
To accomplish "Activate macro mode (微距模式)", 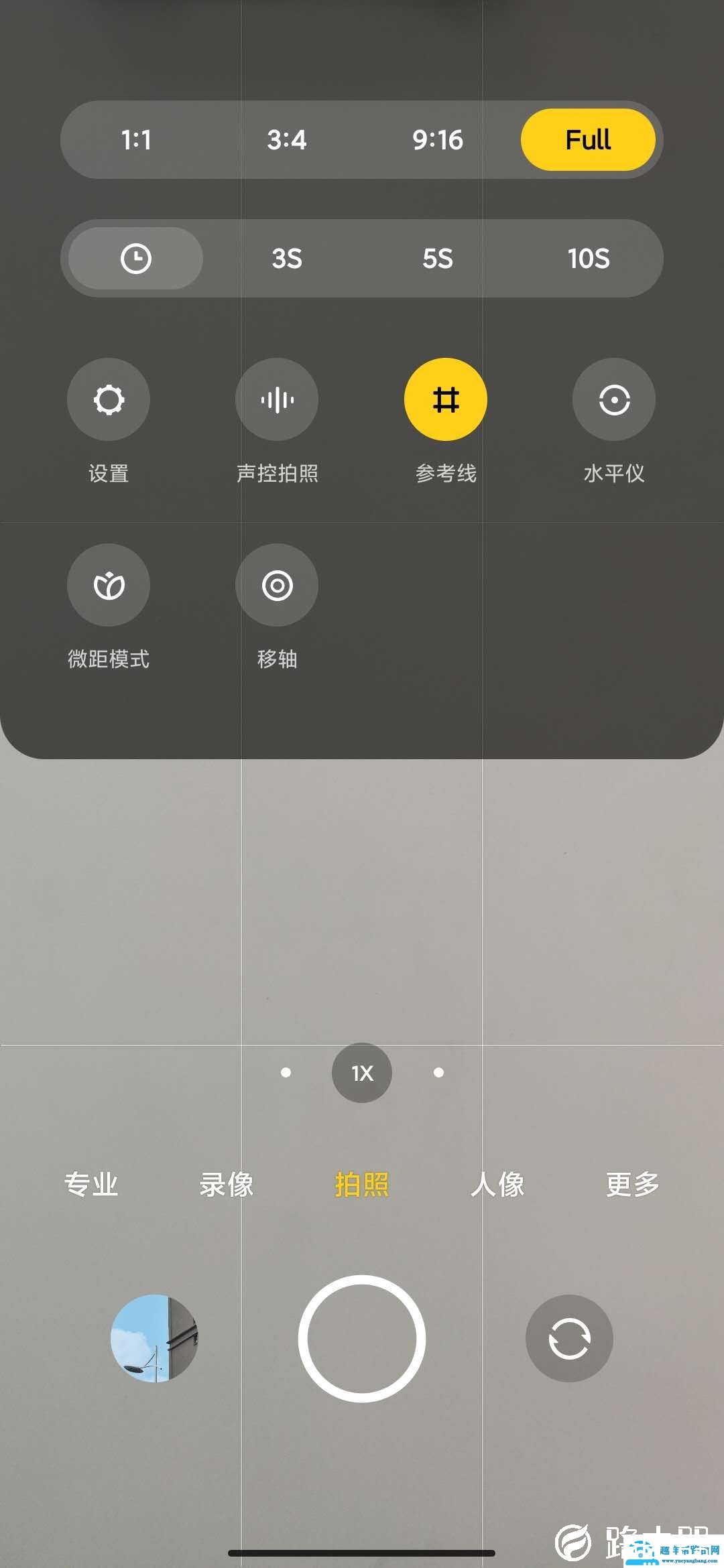I will coord(108,585).
